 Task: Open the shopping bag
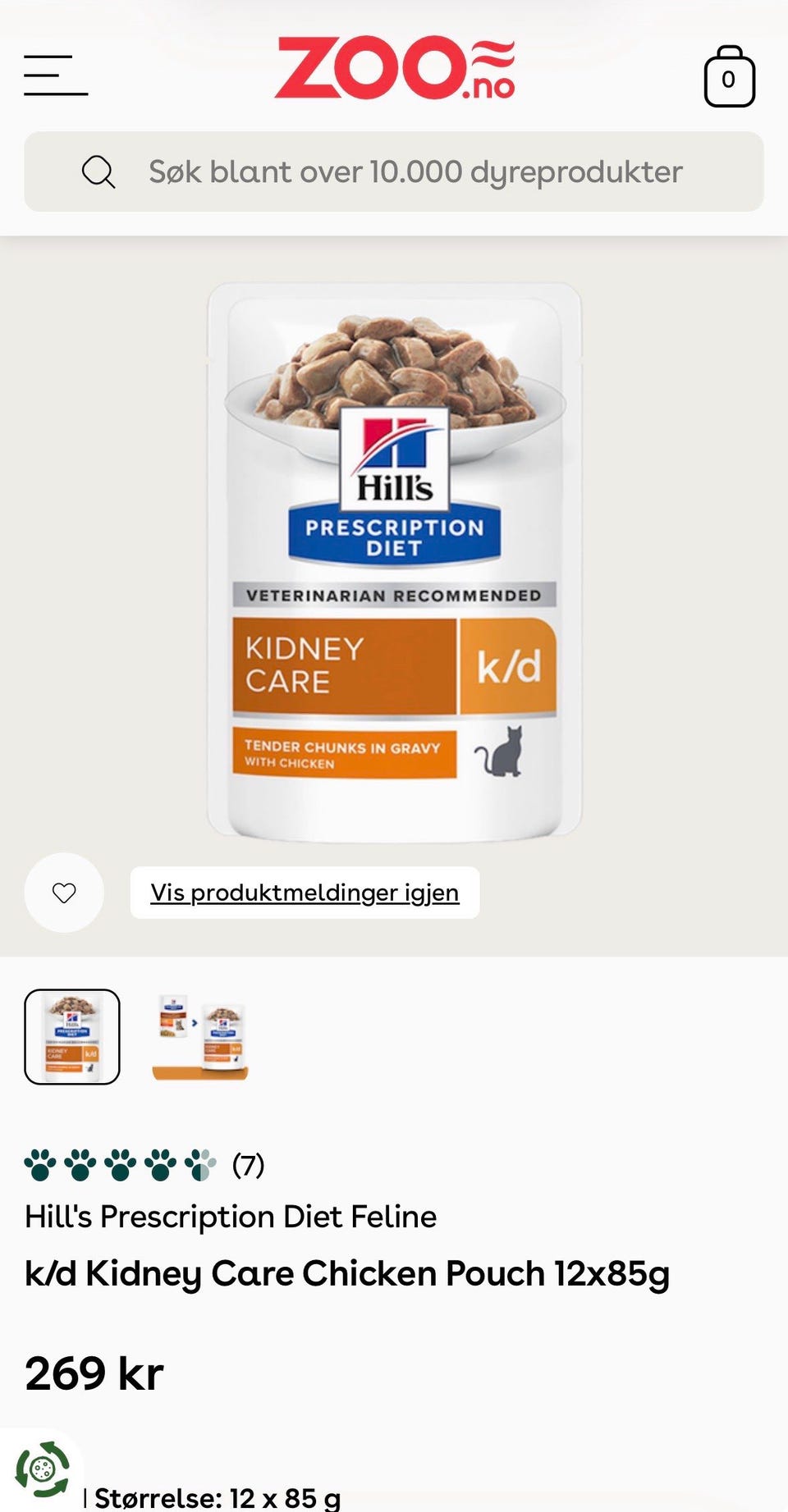(x=729, y=77)
